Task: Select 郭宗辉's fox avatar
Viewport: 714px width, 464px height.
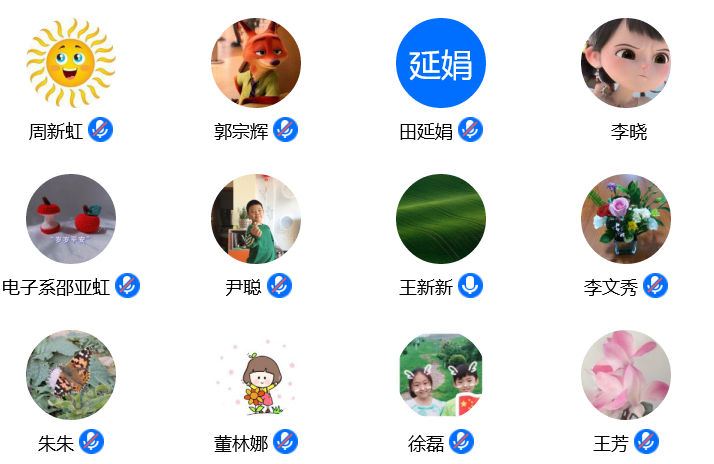Action: coord(256,63)
